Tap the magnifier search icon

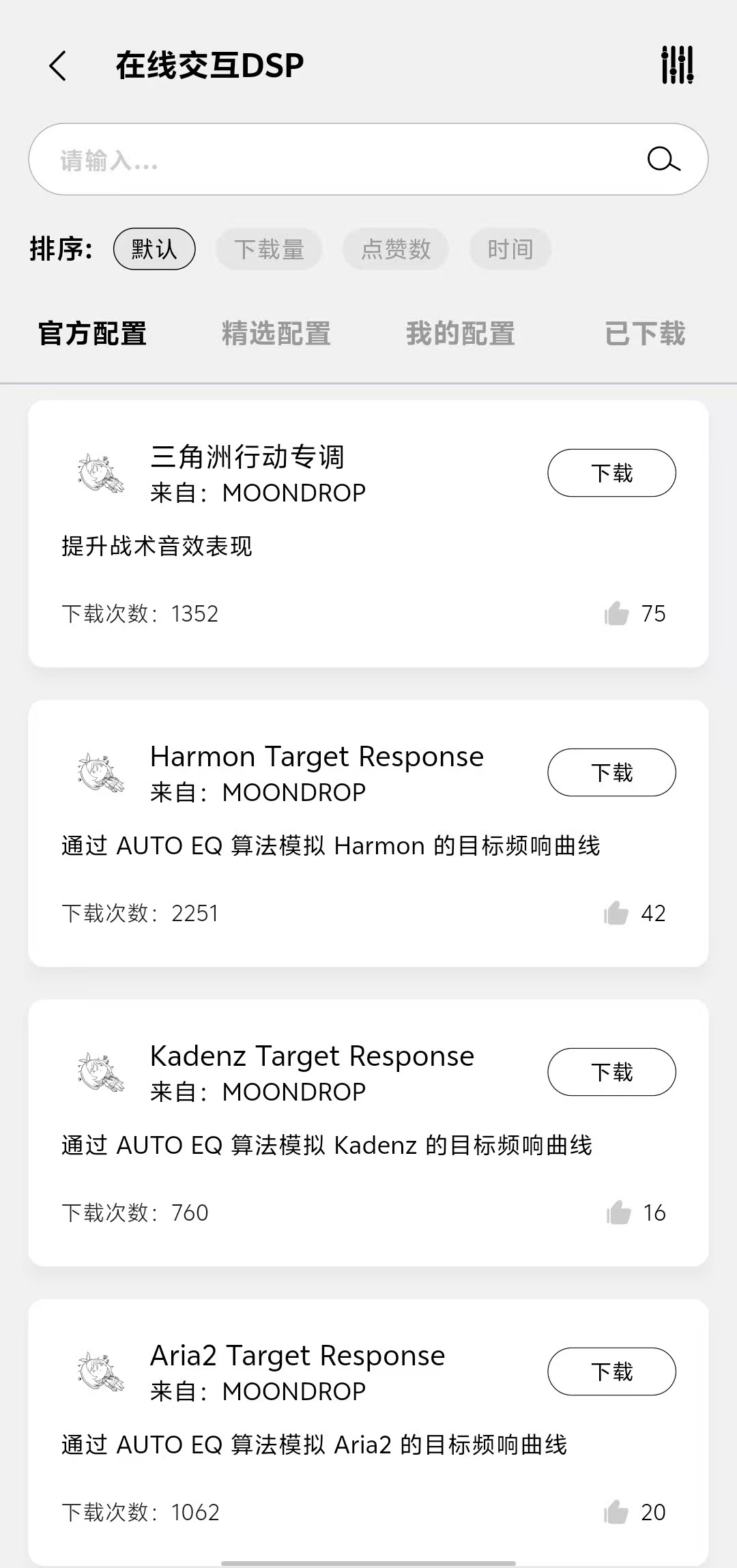click(663, 160)
